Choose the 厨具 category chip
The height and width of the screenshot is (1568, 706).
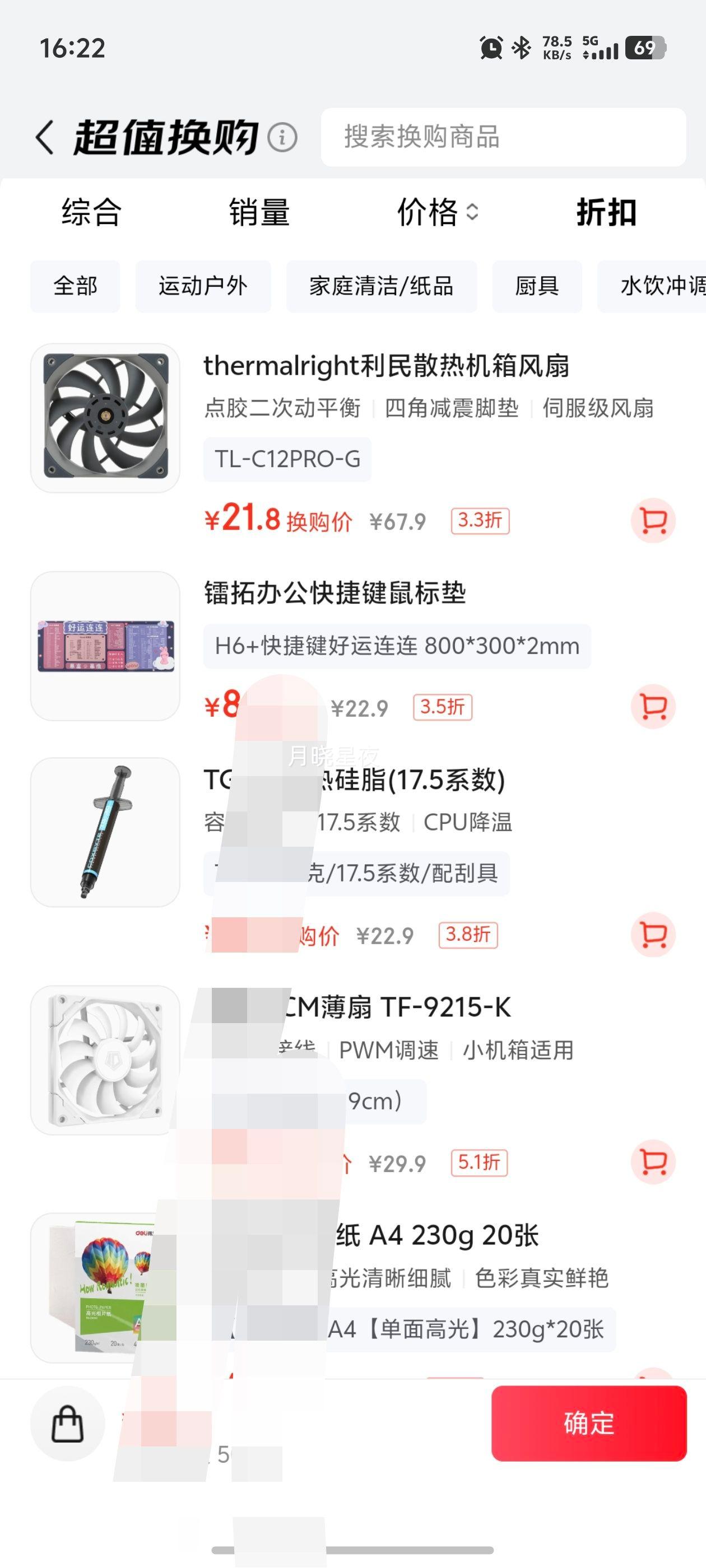tap(537, 286)
